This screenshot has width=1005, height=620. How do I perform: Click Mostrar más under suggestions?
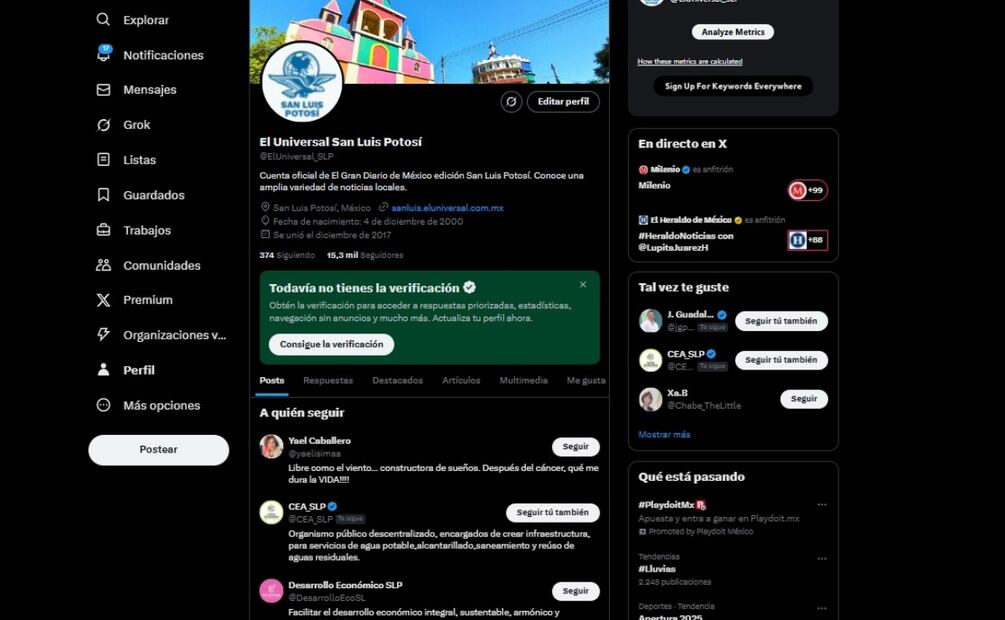coord(664,435)
